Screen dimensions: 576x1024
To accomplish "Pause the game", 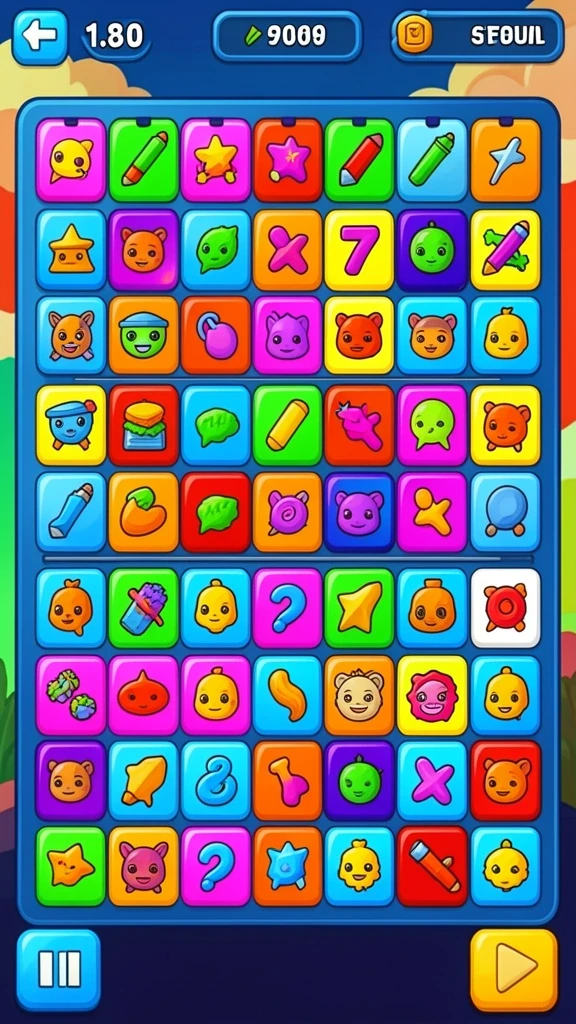I will coord(58,970).
